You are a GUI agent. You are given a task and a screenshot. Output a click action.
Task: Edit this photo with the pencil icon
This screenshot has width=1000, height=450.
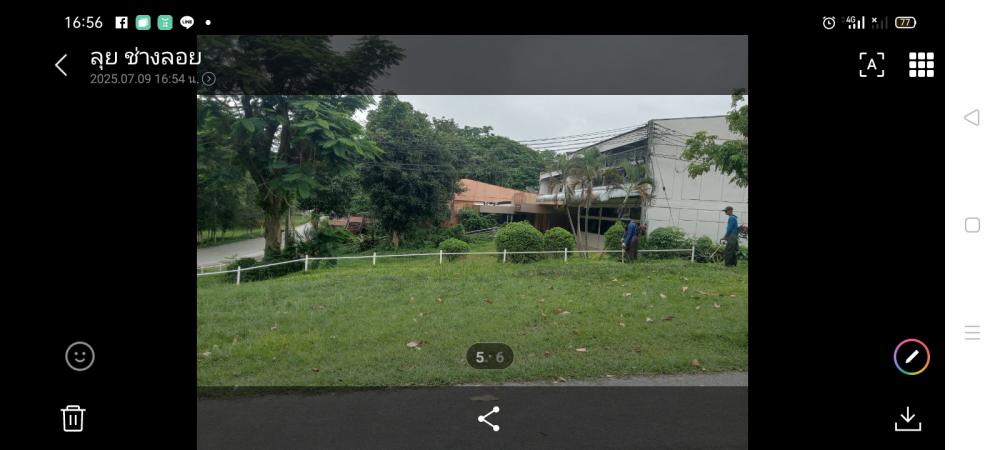coord(911,357)
